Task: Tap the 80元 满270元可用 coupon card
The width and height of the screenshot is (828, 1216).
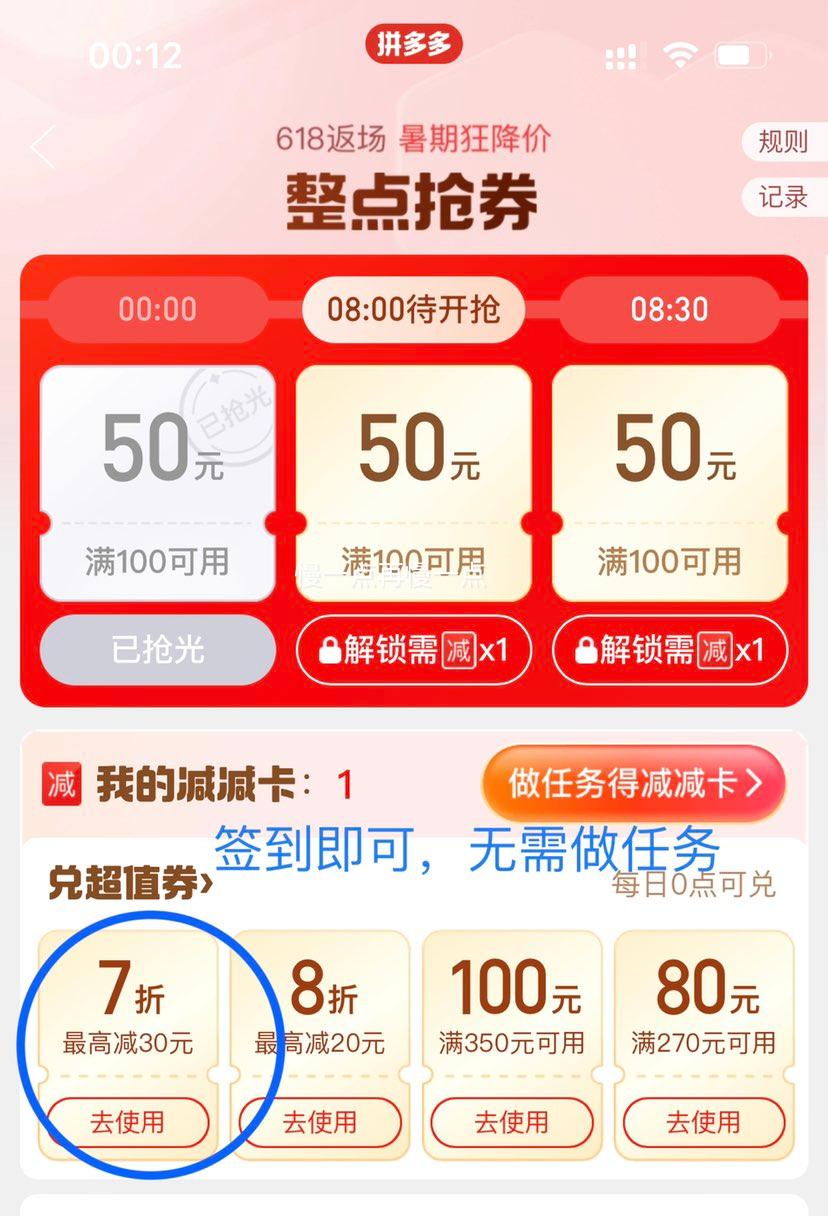Action: (x=703, y=1045)
